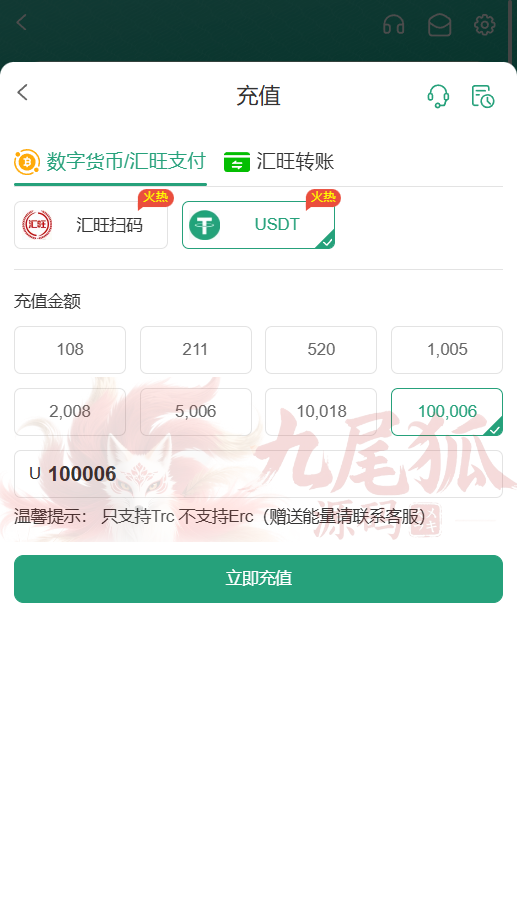The width and height of the screenshot is (517, 919).
Task: Select 汇旺扫码 payment method
Action: click(x=91, y=225)
